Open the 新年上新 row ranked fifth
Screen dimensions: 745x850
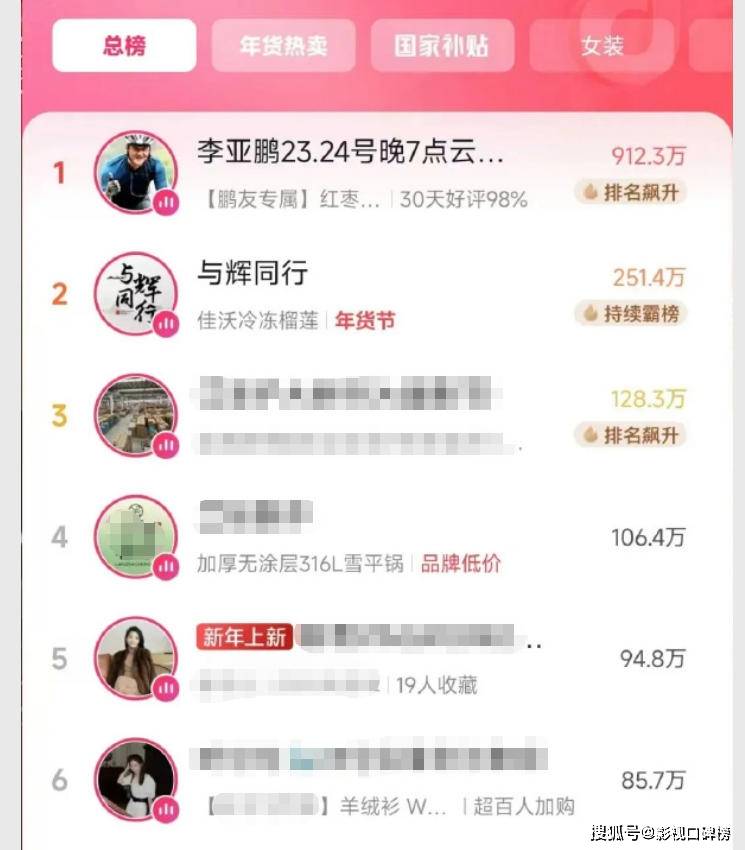pyautogui.click(x=400, y=659)
